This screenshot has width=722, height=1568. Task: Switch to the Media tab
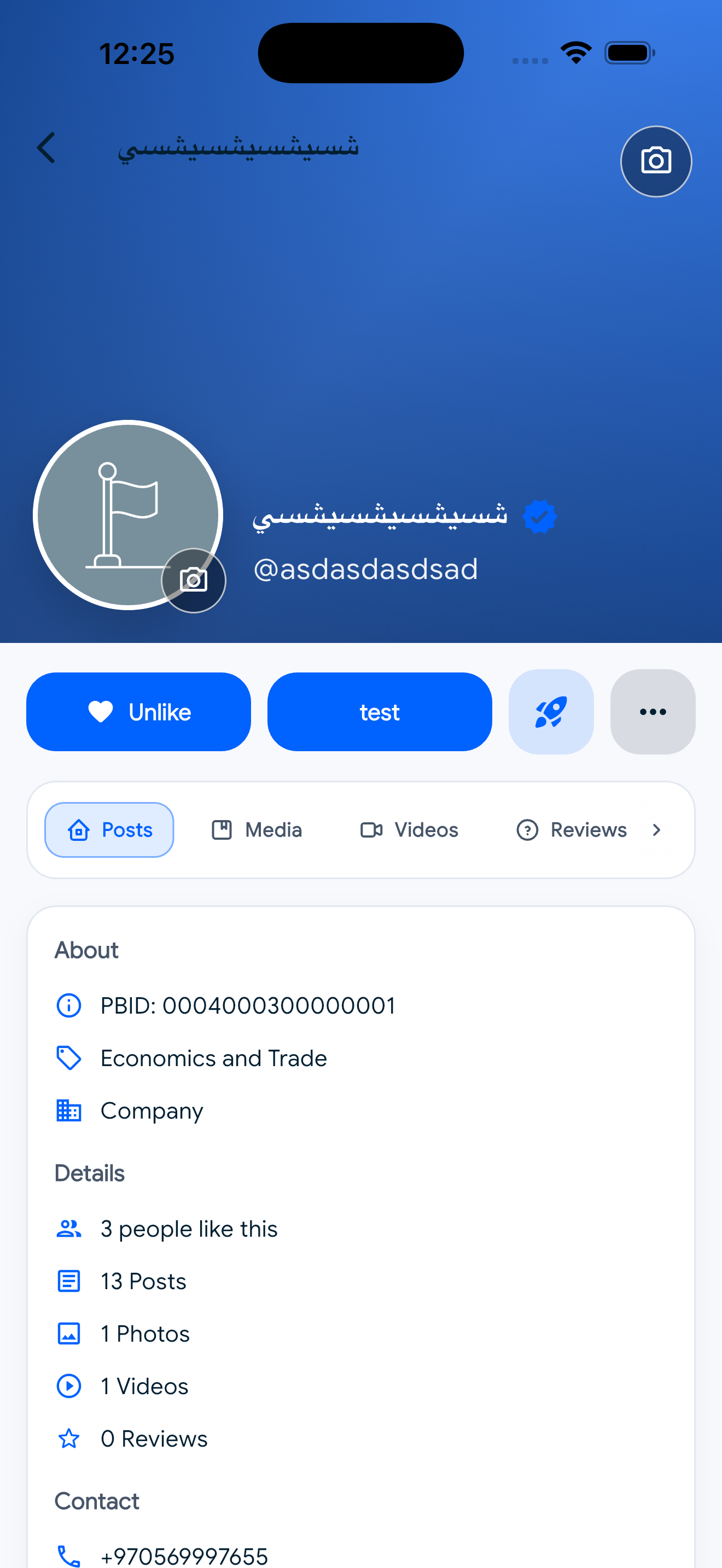pos(255,830)
